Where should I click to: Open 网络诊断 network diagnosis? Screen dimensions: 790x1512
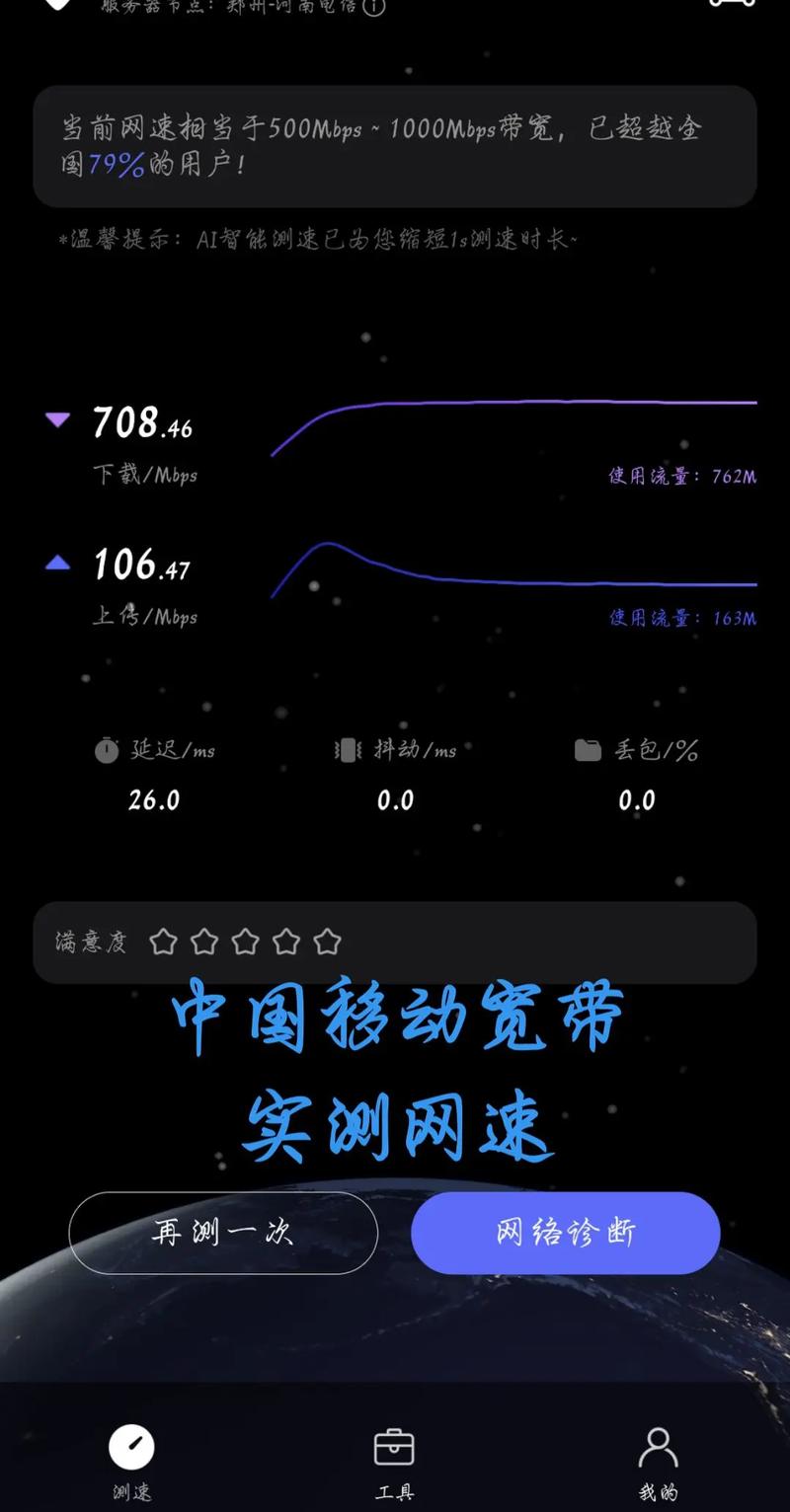point(565,1233)
